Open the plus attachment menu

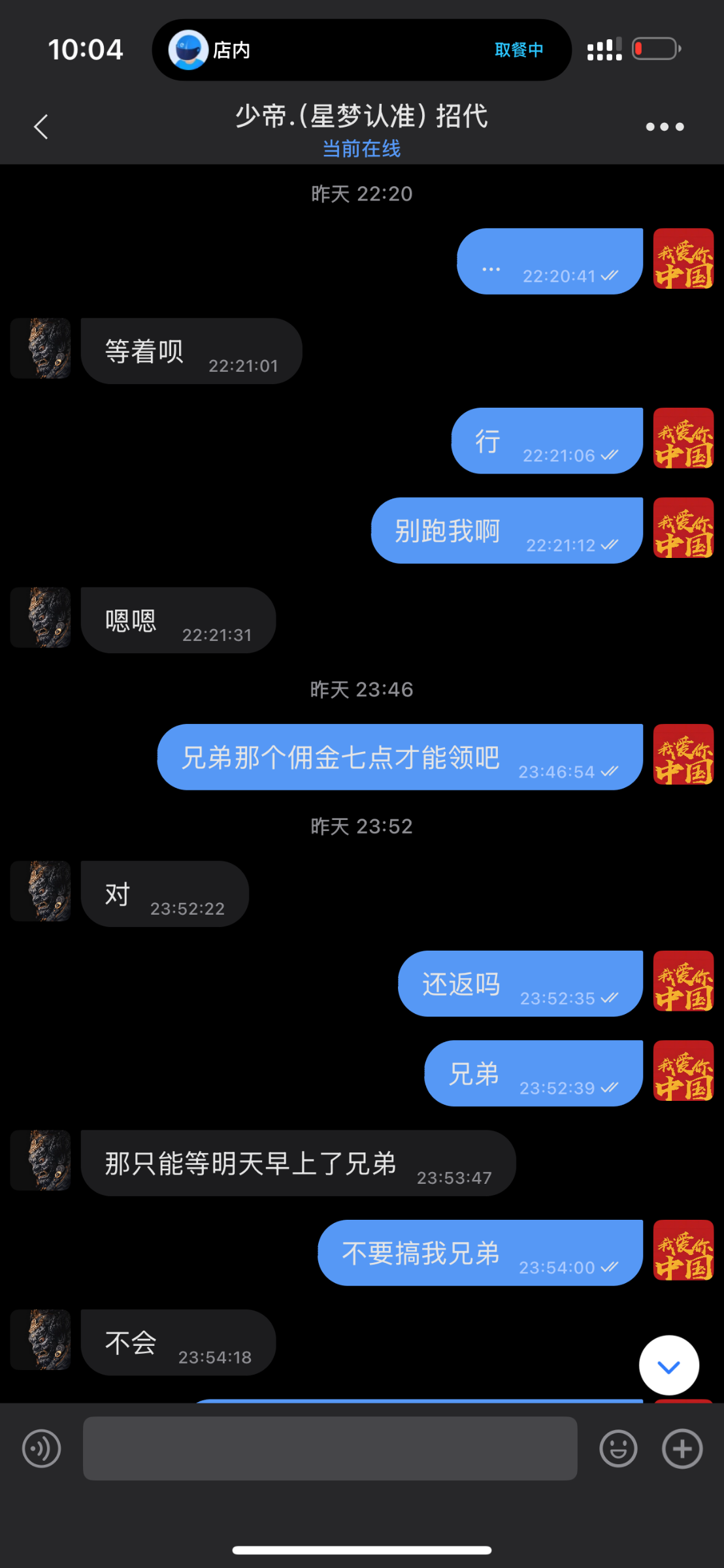coord(682,1448)
